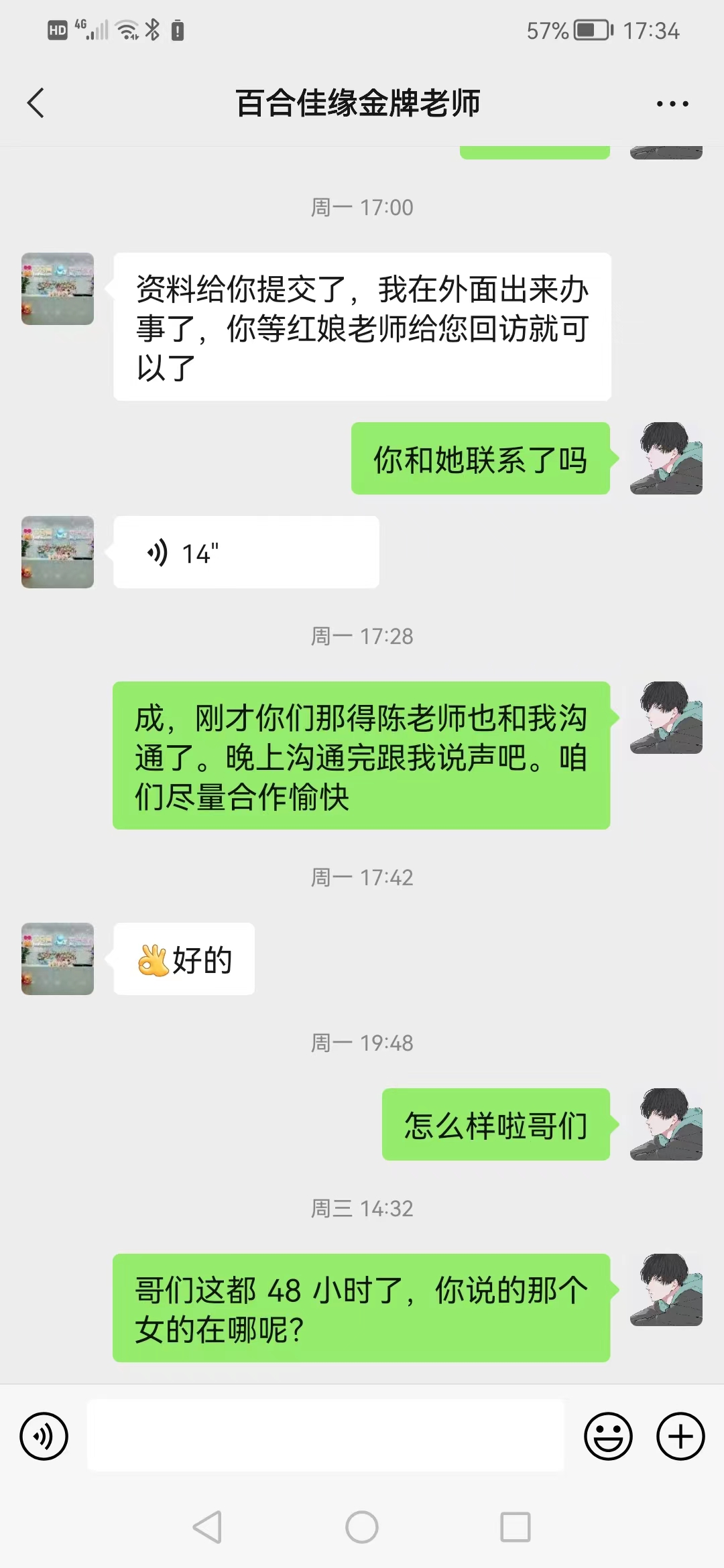724x1568 pixels.
Task: Open the three-dot chat info menu
Action: [672, 104]
